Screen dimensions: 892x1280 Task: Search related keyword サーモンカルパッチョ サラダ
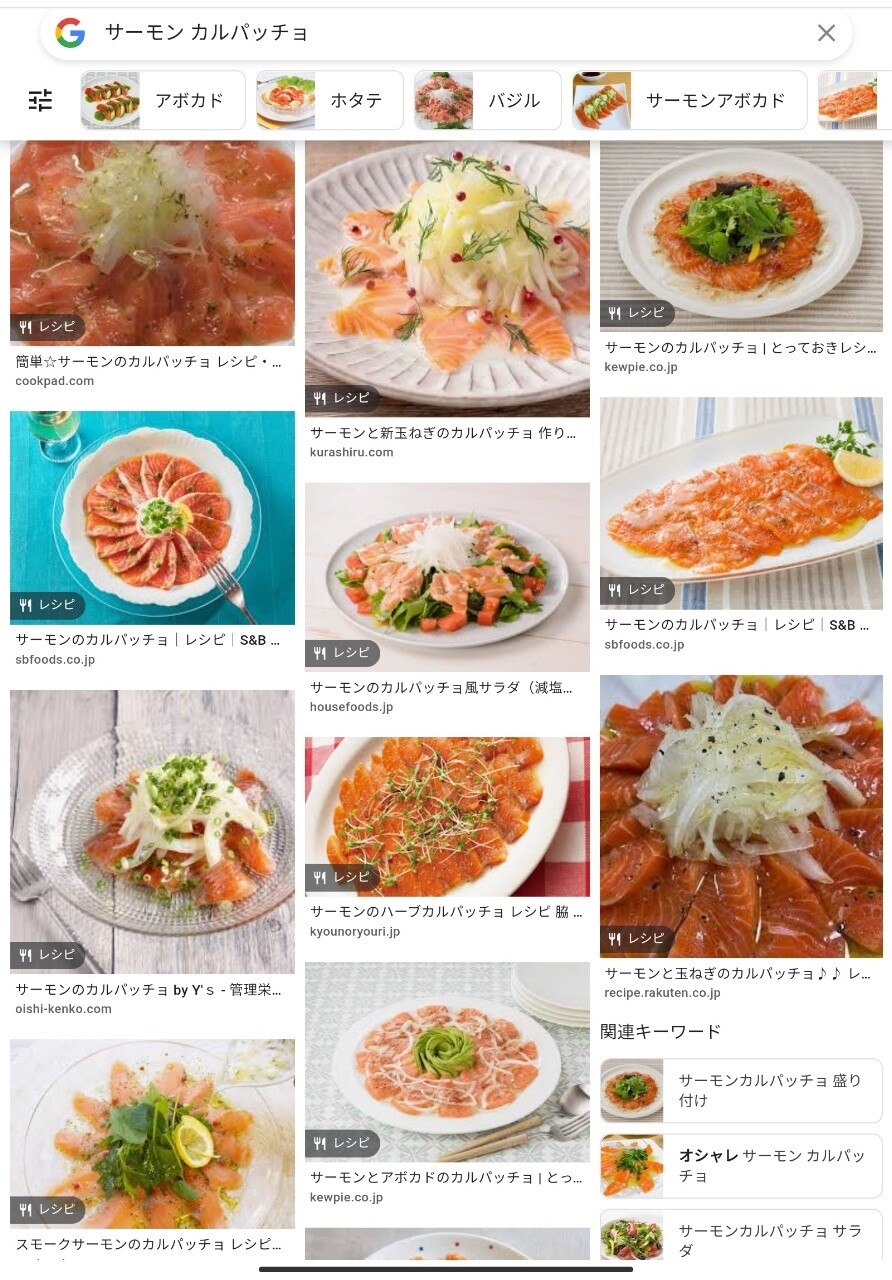pos(741,1240)
